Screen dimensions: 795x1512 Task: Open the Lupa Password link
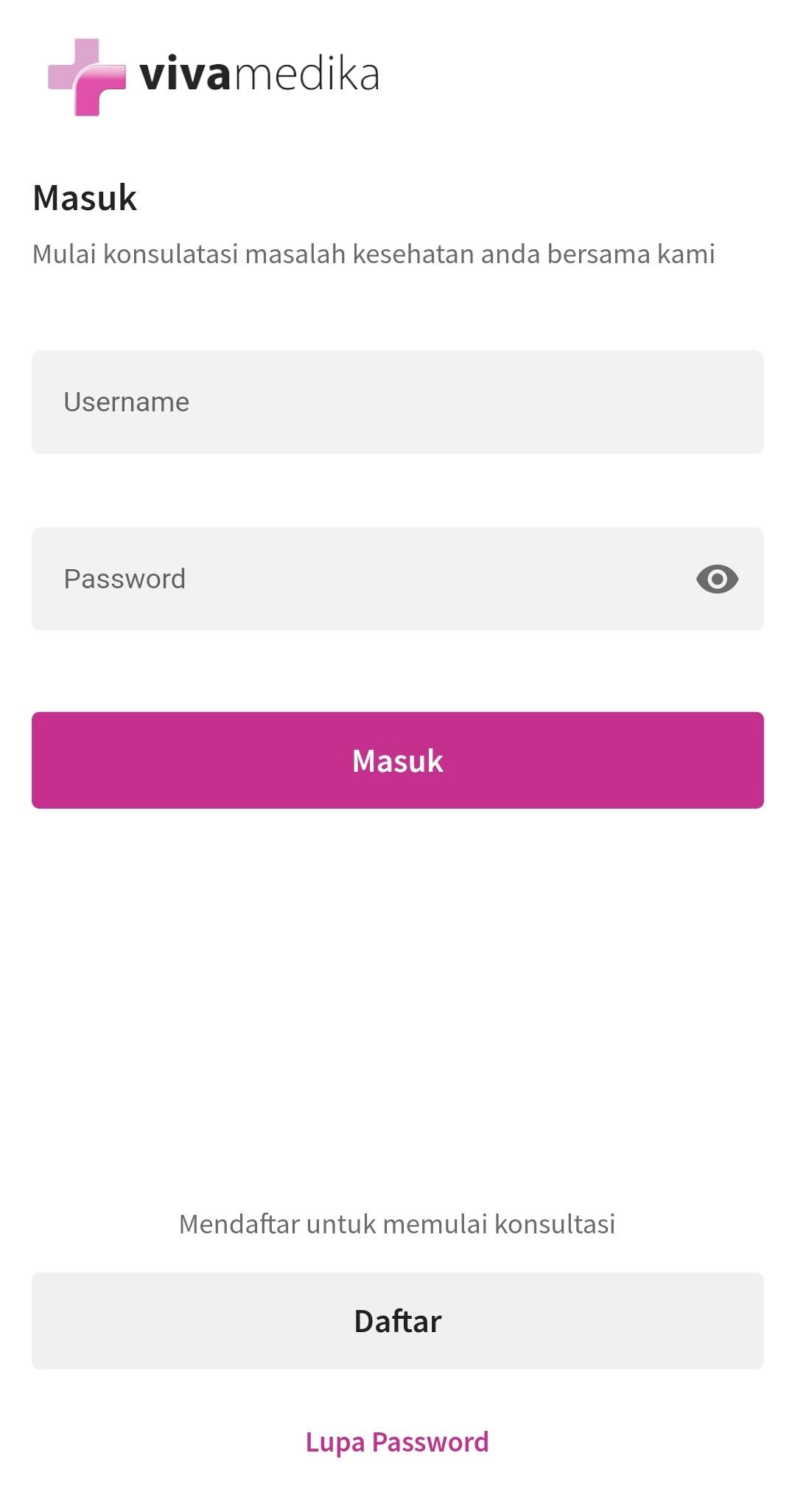[397, 1441]
